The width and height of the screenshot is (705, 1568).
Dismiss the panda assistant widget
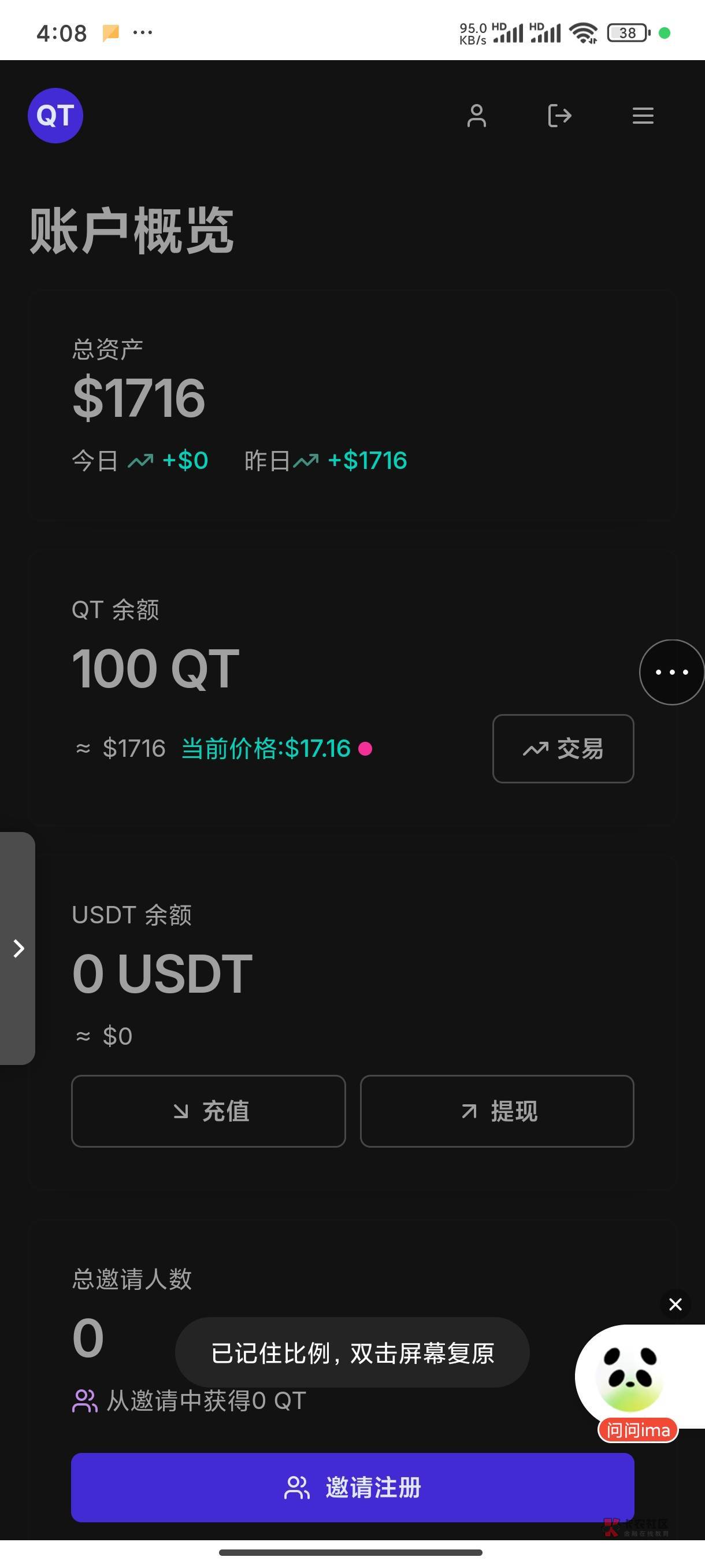coord(675,1304)
